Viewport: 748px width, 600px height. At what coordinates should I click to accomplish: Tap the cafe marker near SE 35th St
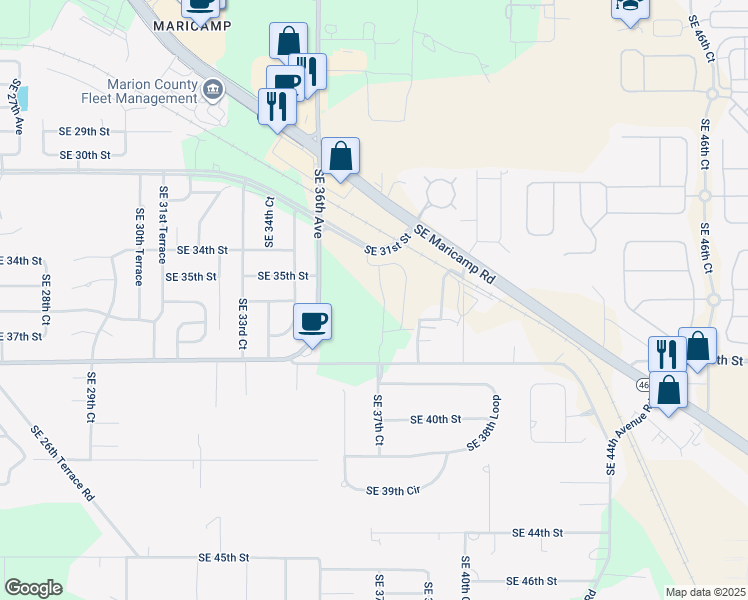pyautogui.click(x=312, y=322)
